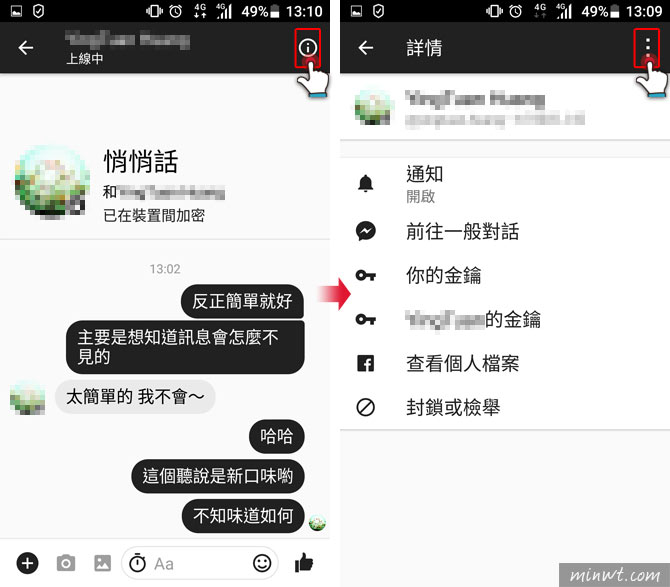The height and width of the screenshot is (587, 670).
Task: Open the 通知 notification setting
Action: [424, 182]
